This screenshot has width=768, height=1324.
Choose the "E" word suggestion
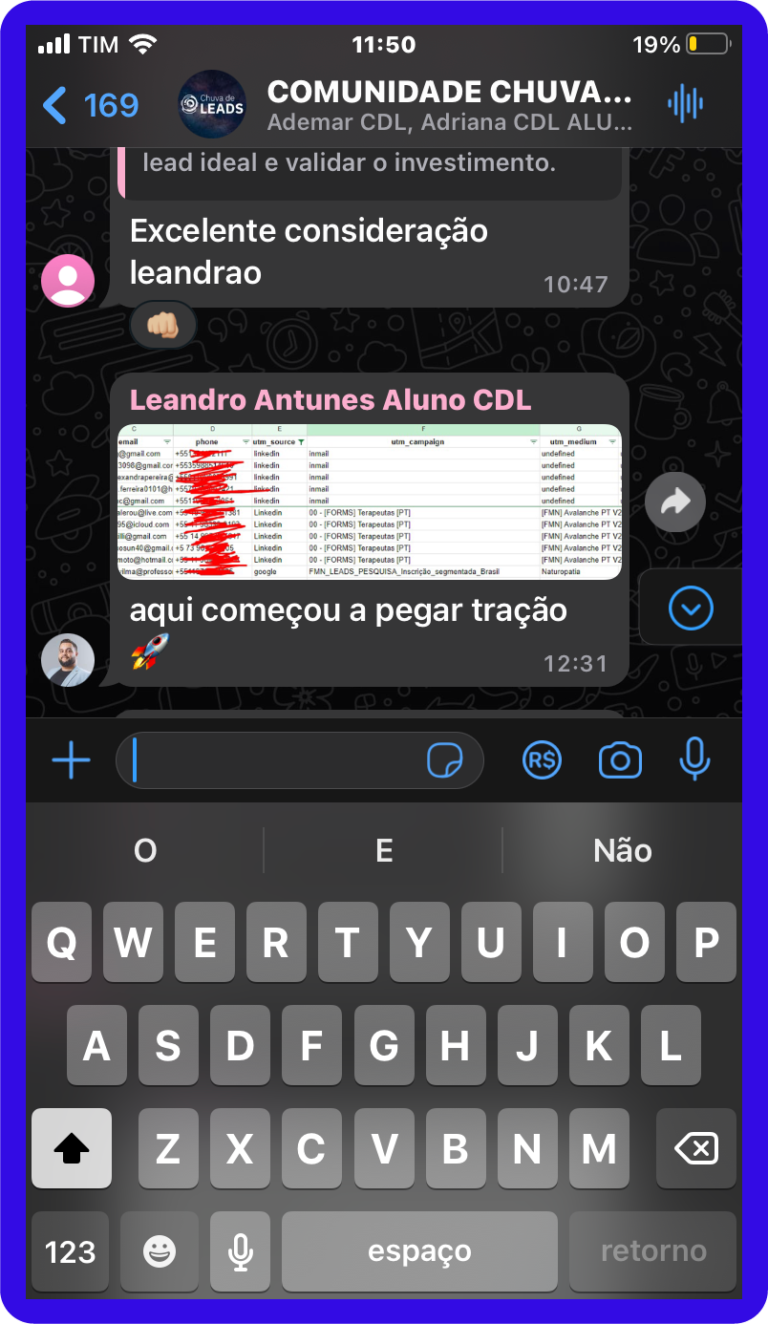click(384, 851)
